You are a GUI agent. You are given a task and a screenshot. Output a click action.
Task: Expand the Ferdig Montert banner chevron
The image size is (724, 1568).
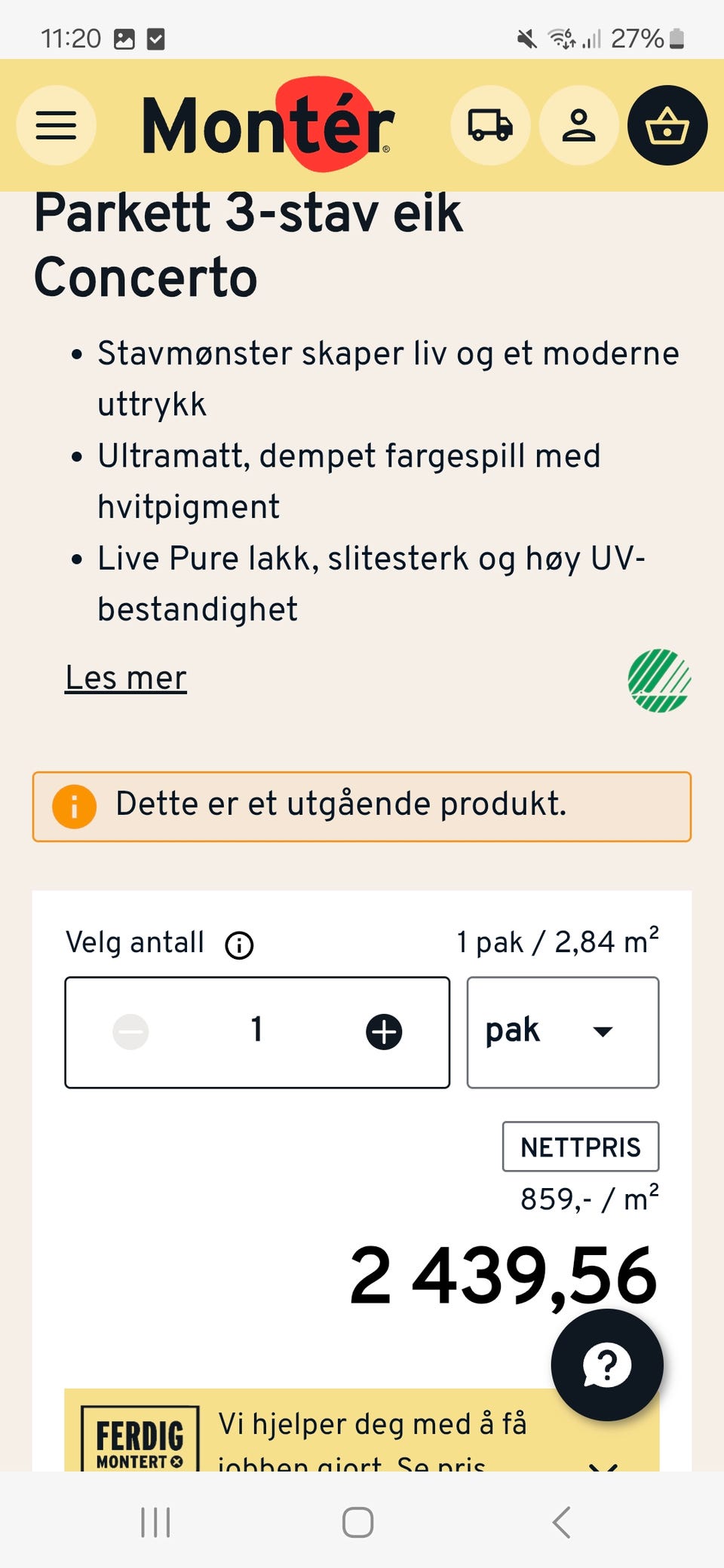pos(603,1465)
